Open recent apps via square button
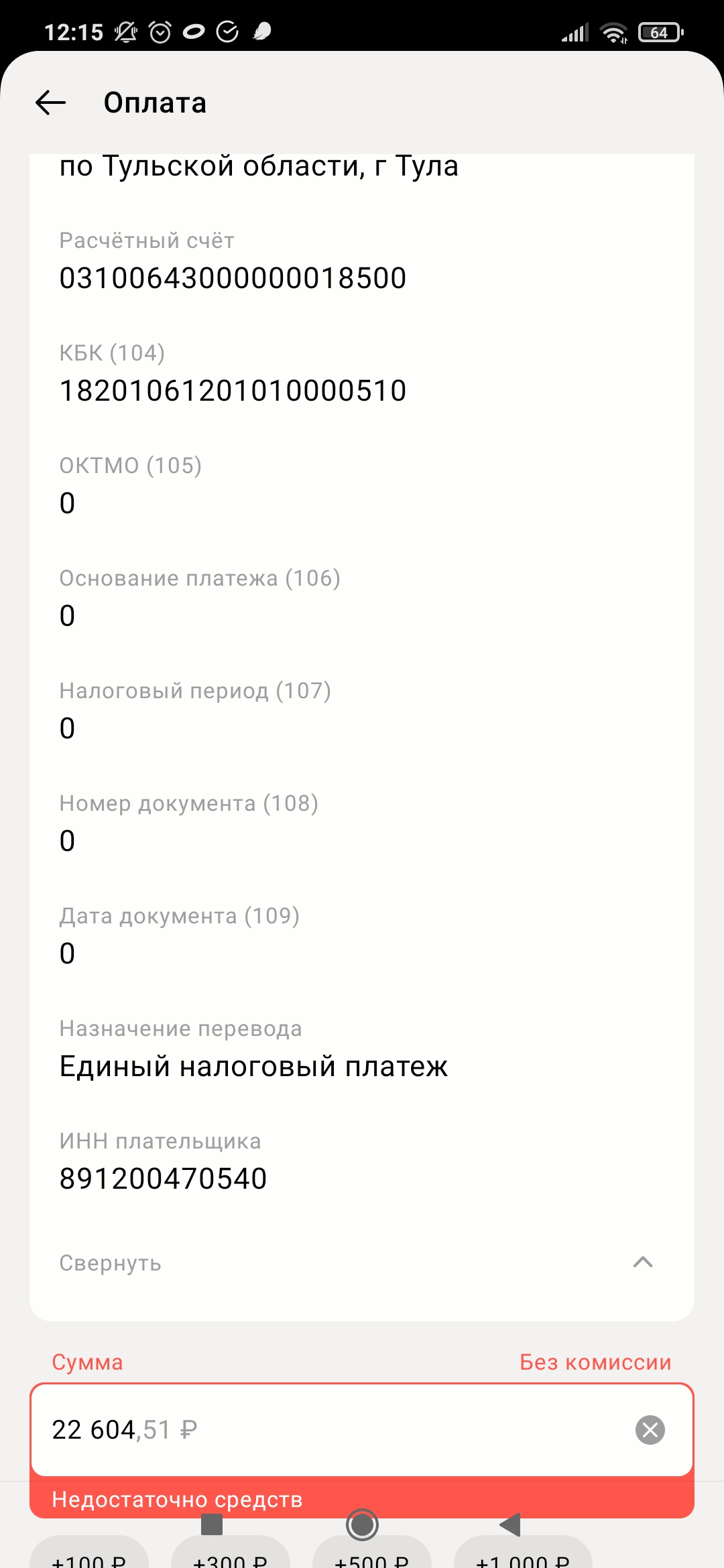The width and height of the screenshot is (724, 1568). pos(212,1524)
